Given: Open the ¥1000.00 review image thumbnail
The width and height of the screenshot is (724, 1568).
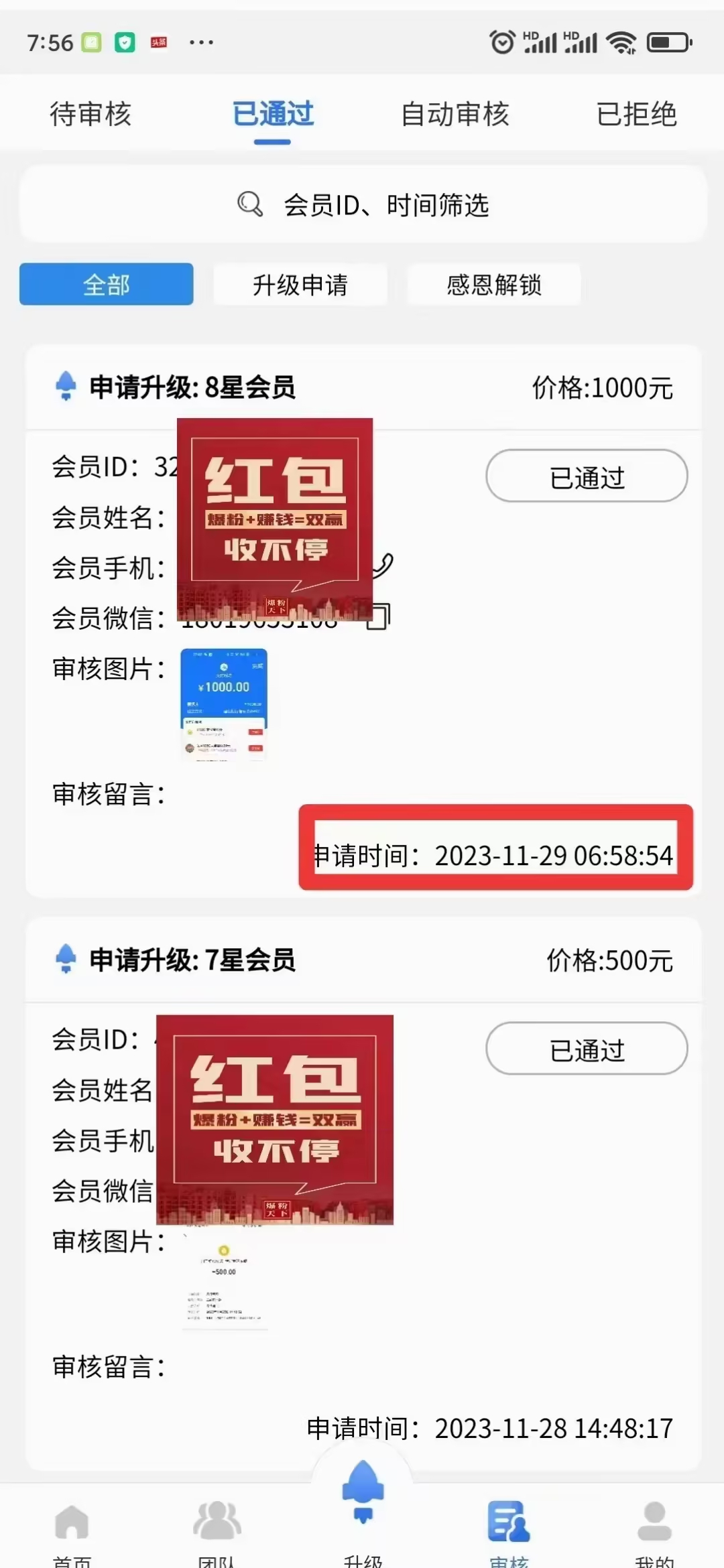Looking at the screenshot, I should [x=224, y=704].
